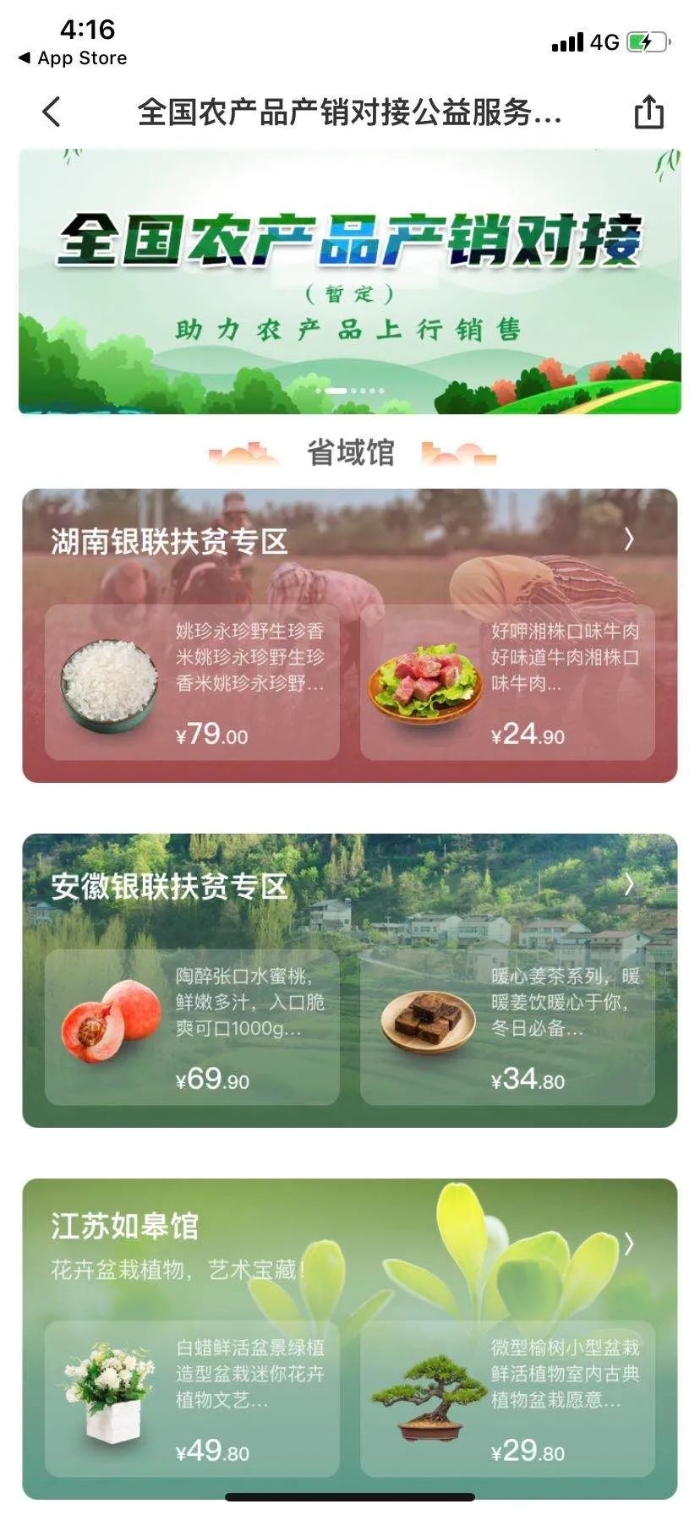
Task: Return to App Store via status bar link
Action: (x=74, y=58)
